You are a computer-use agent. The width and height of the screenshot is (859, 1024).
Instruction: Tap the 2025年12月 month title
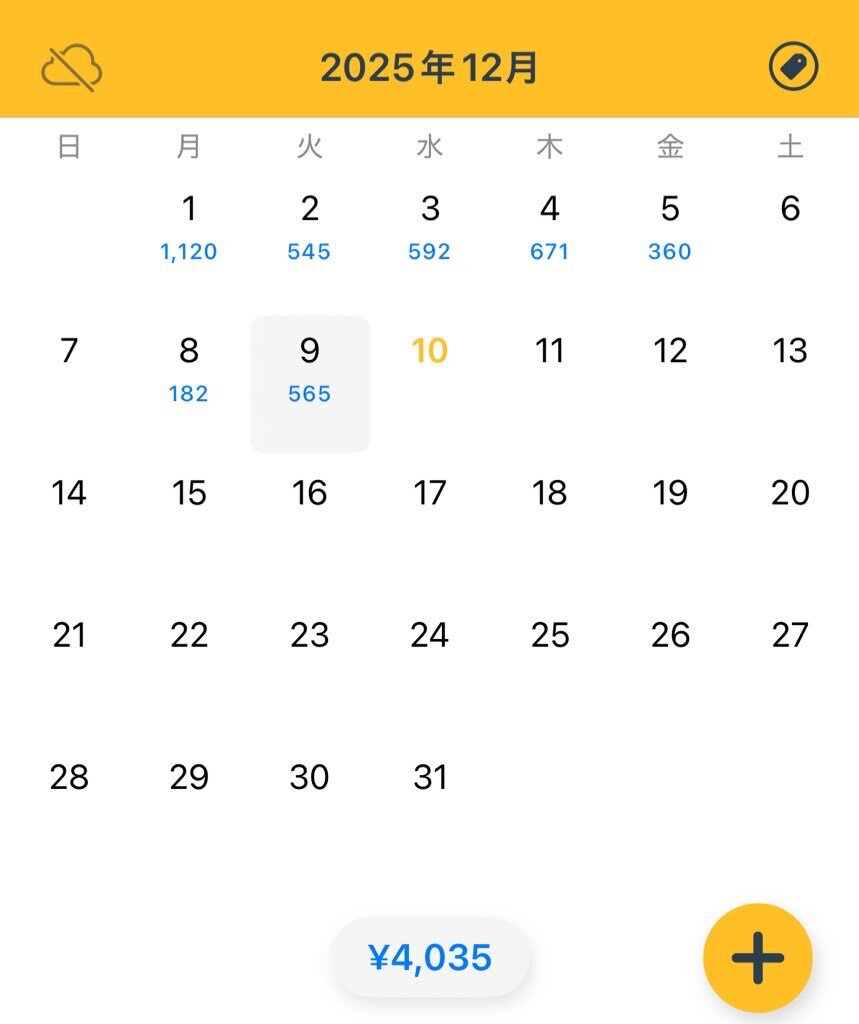click(x=429, y=68)
